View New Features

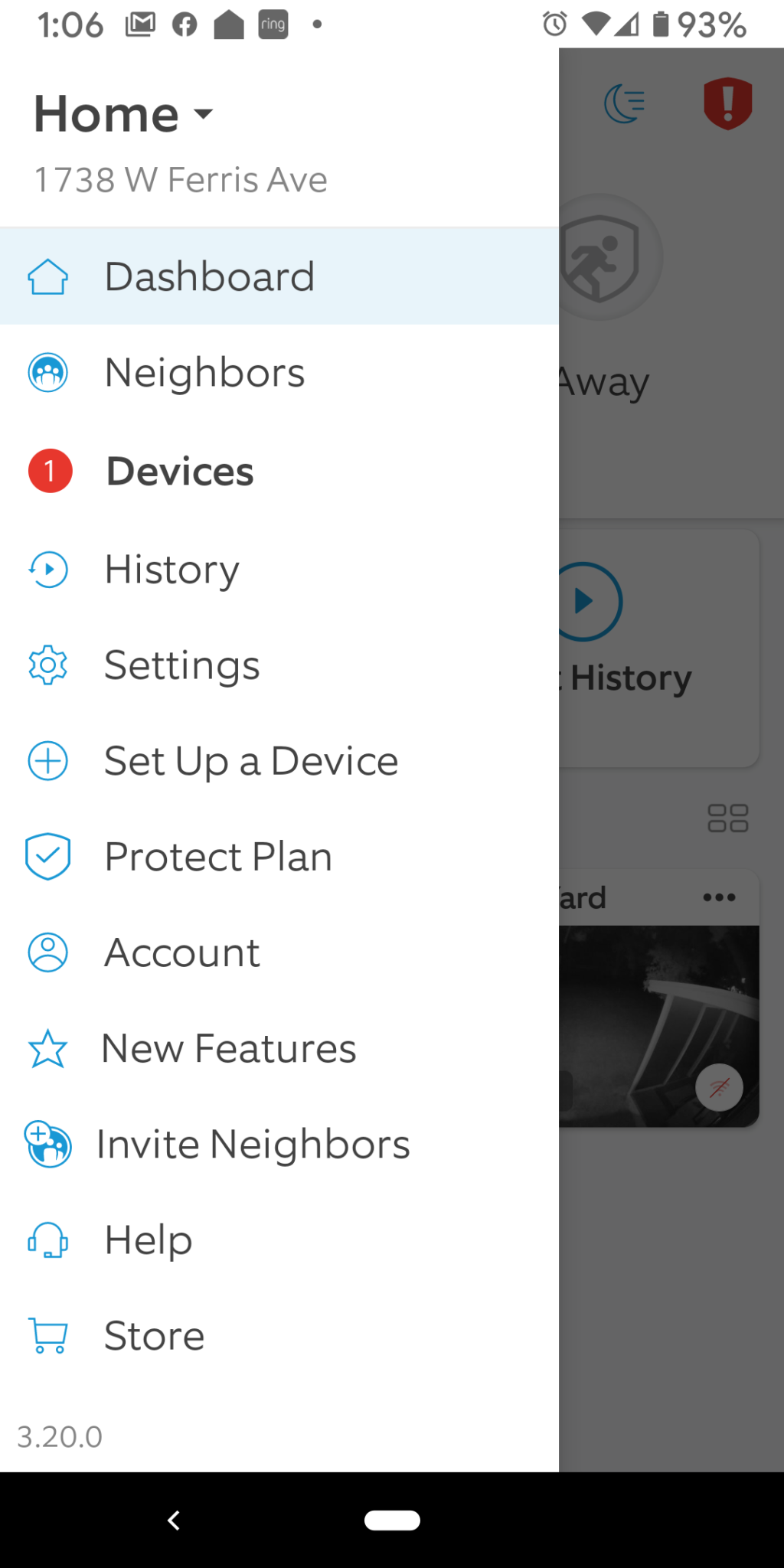pyautogui.click(x=227, y=1048)
